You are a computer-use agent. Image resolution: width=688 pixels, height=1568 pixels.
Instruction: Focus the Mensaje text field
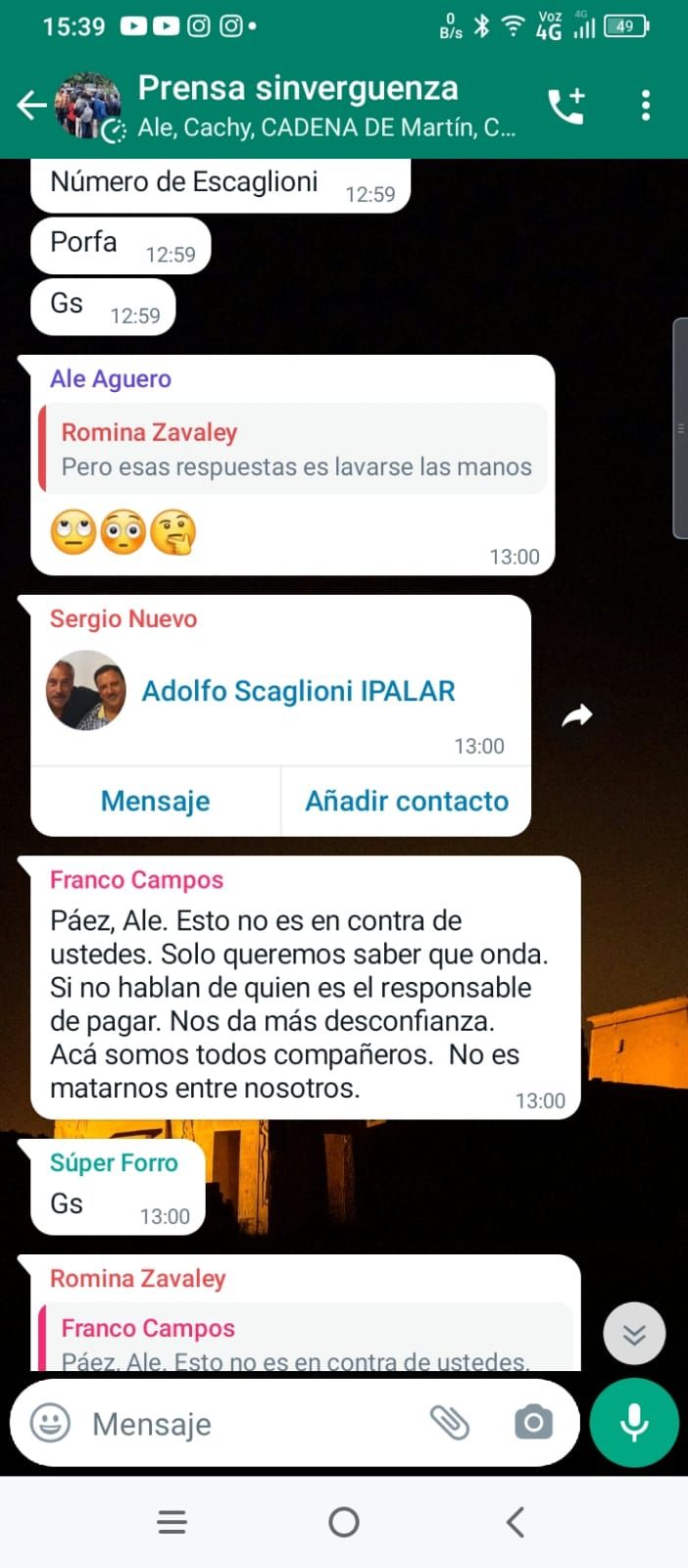[x=250, y=1423]
